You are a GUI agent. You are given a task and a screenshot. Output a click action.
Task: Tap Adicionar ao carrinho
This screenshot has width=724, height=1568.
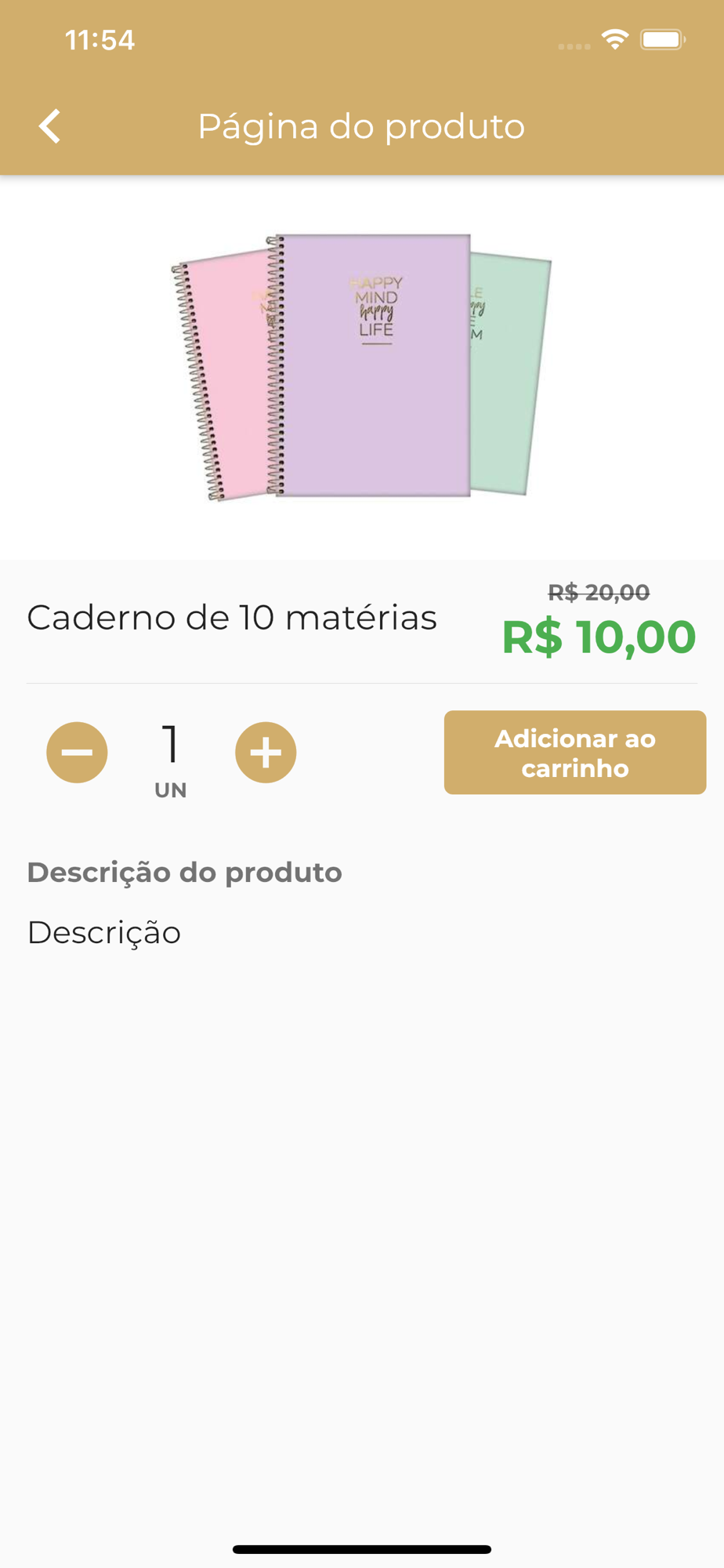coord(574,753)
